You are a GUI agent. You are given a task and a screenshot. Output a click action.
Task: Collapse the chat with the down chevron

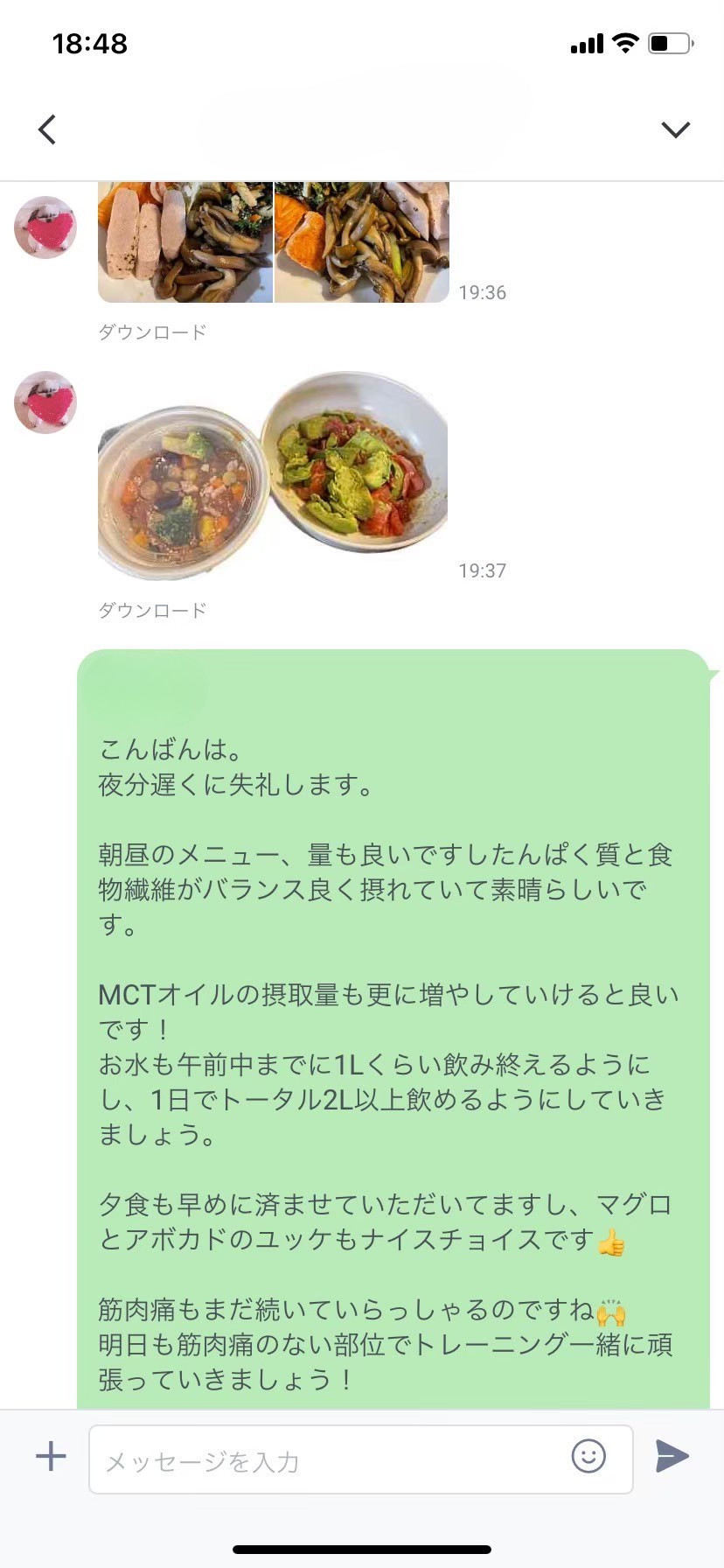[x=674, y=128]
